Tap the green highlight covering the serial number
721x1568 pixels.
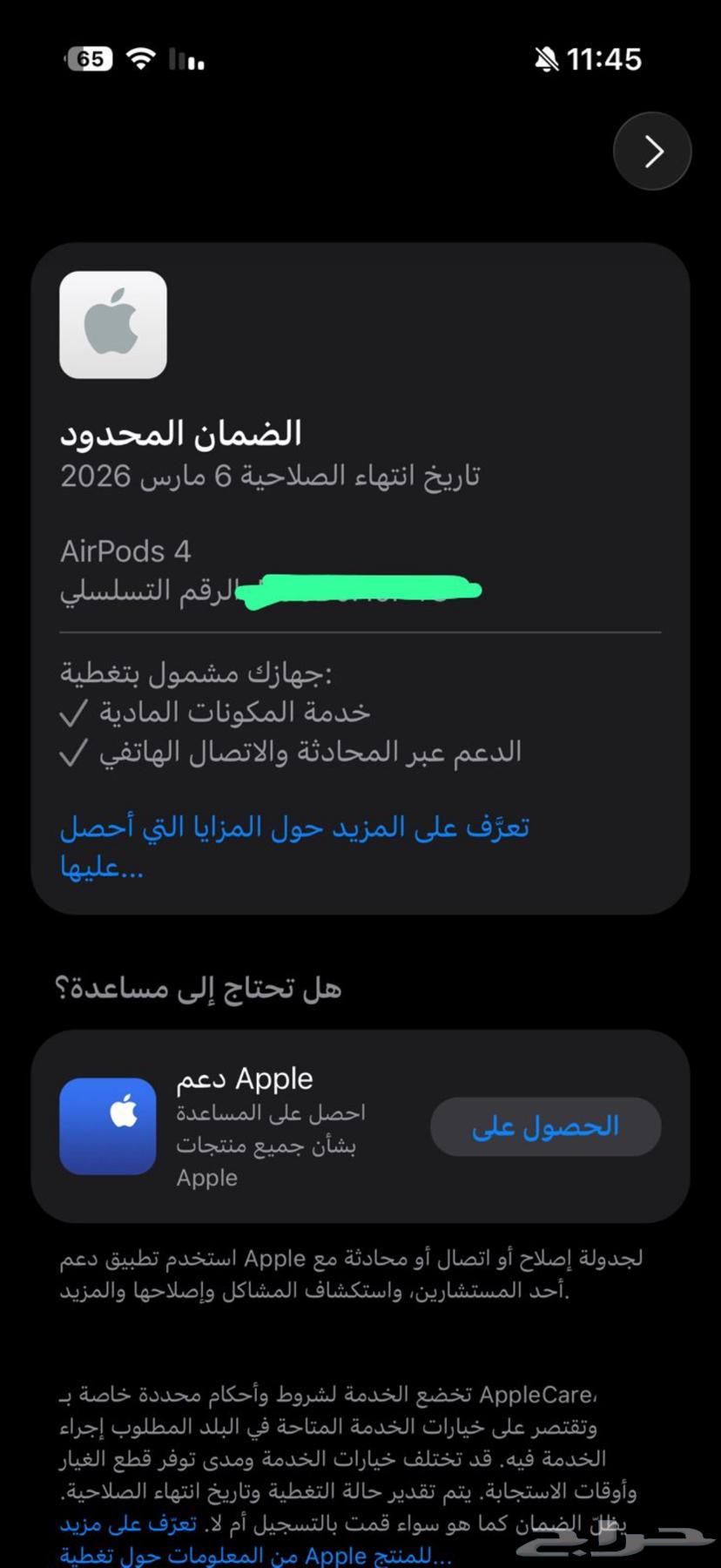360,590
